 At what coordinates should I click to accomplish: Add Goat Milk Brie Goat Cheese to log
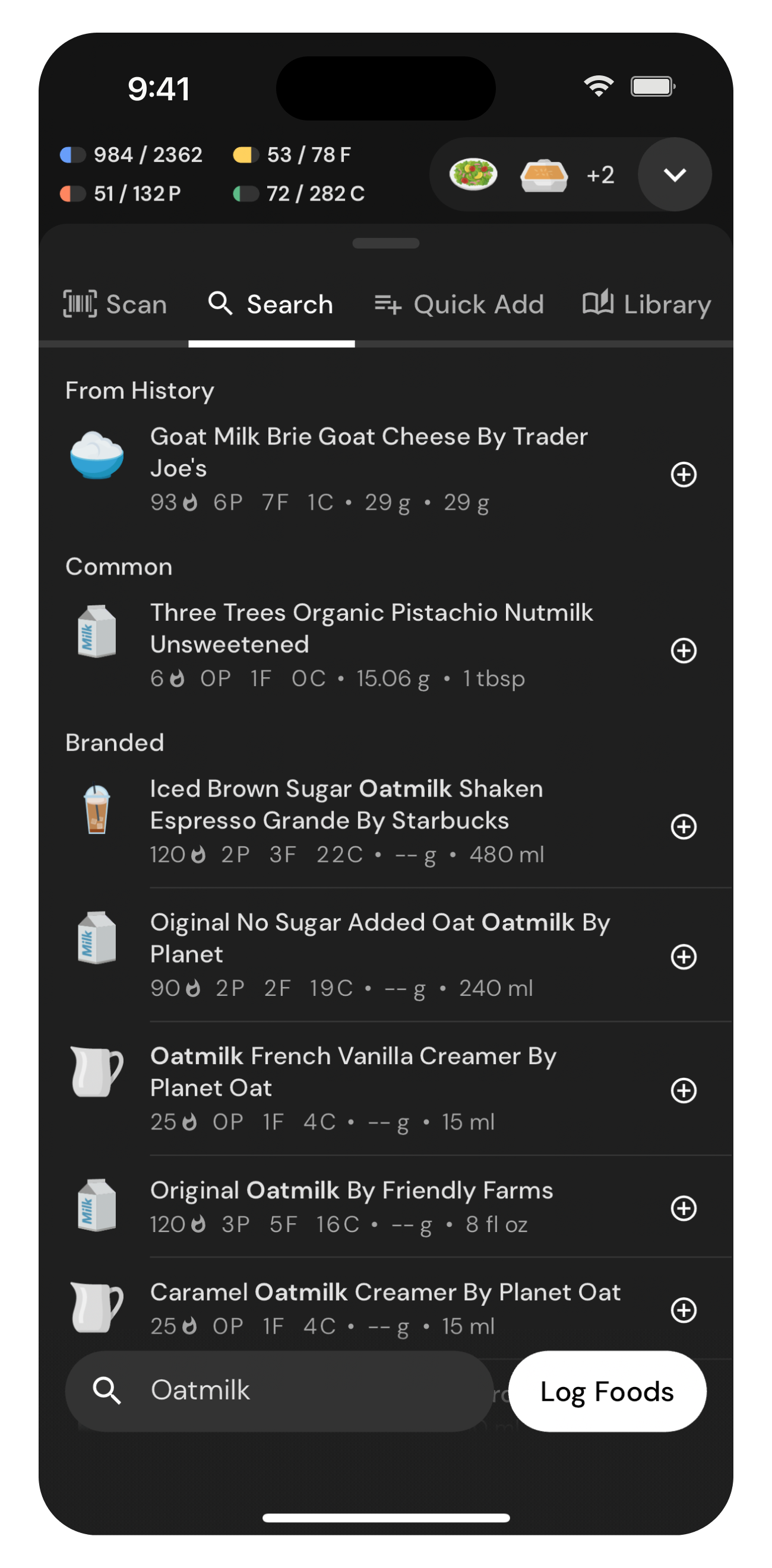(x=684, y=475)
